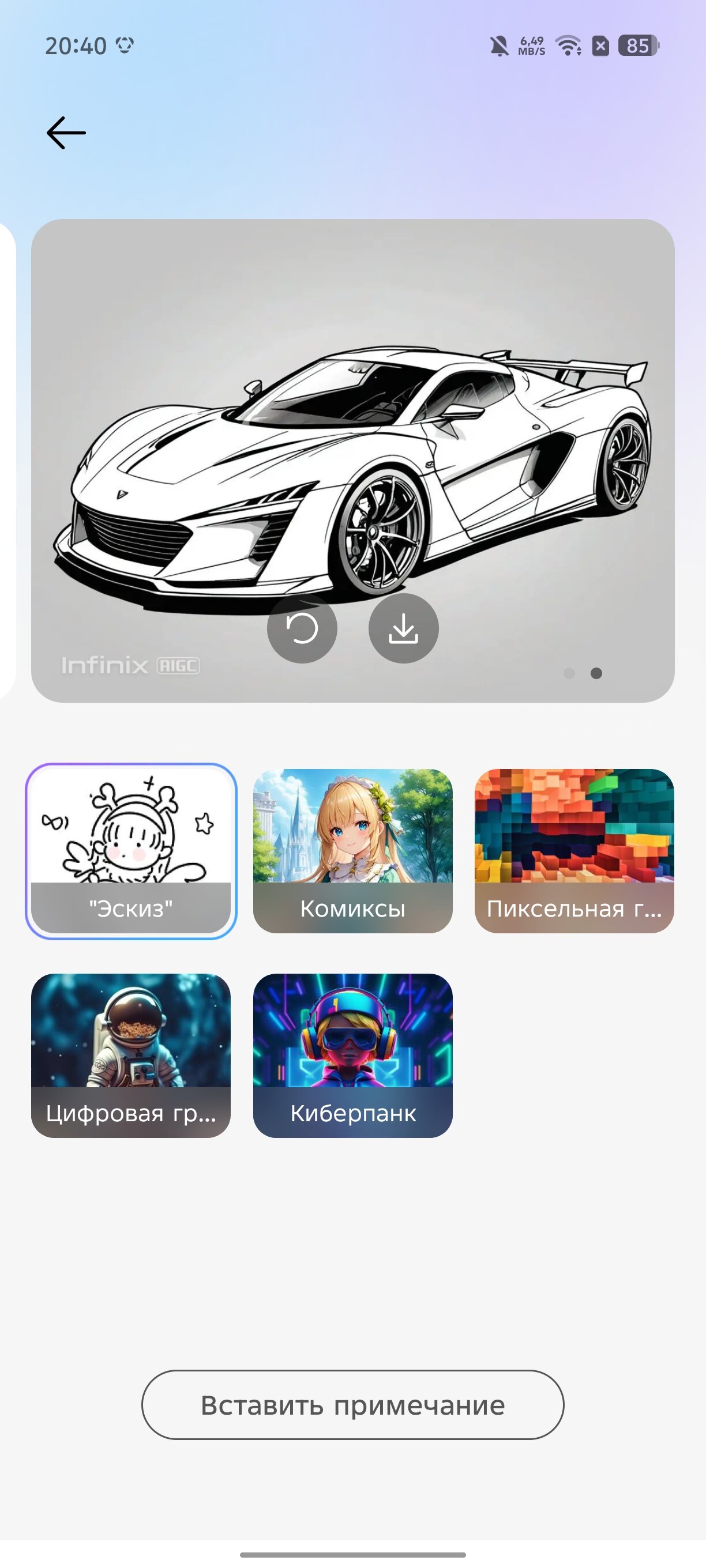
Task: Download the generated car image
Action: (x=403, y=628)
